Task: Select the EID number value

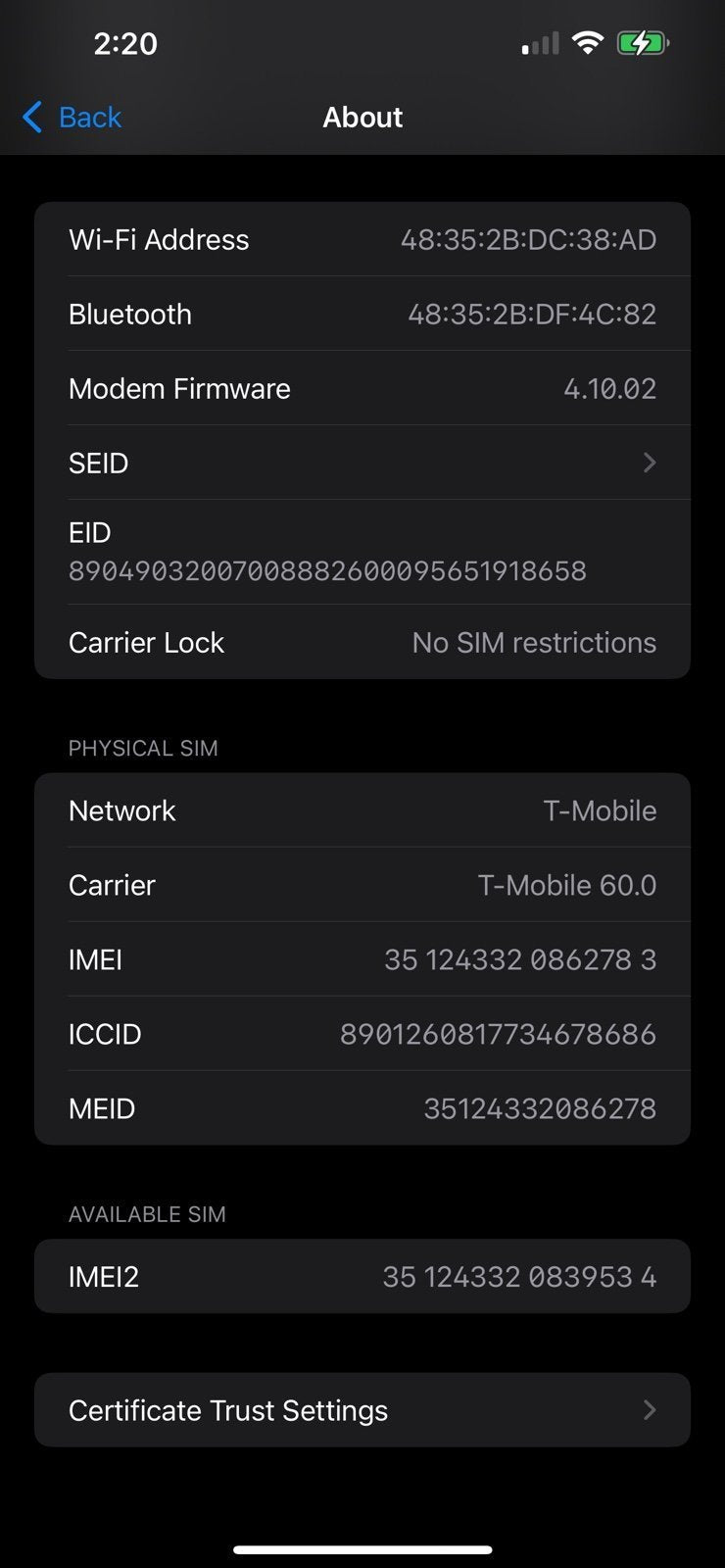Action: tap(327, 570)
